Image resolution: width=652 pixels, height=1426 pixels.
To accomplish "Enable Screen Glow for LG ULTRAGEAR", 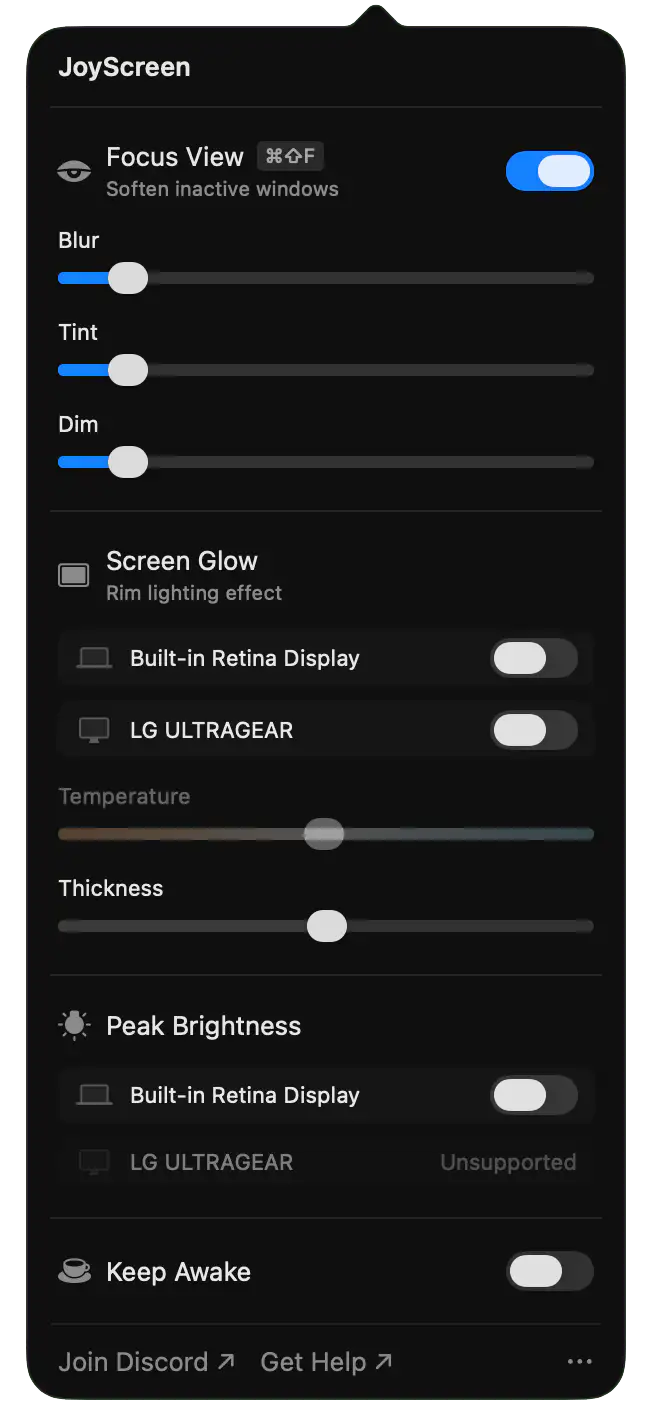I will pyautogui.click(x=533, y=731).
